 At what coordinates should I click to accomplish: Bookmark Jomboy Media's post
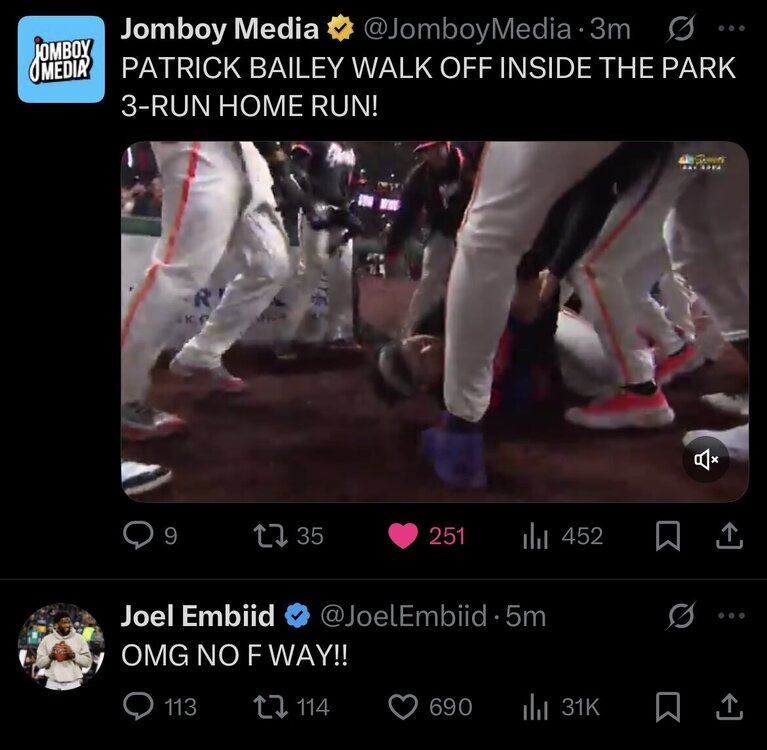click(667, 537)
